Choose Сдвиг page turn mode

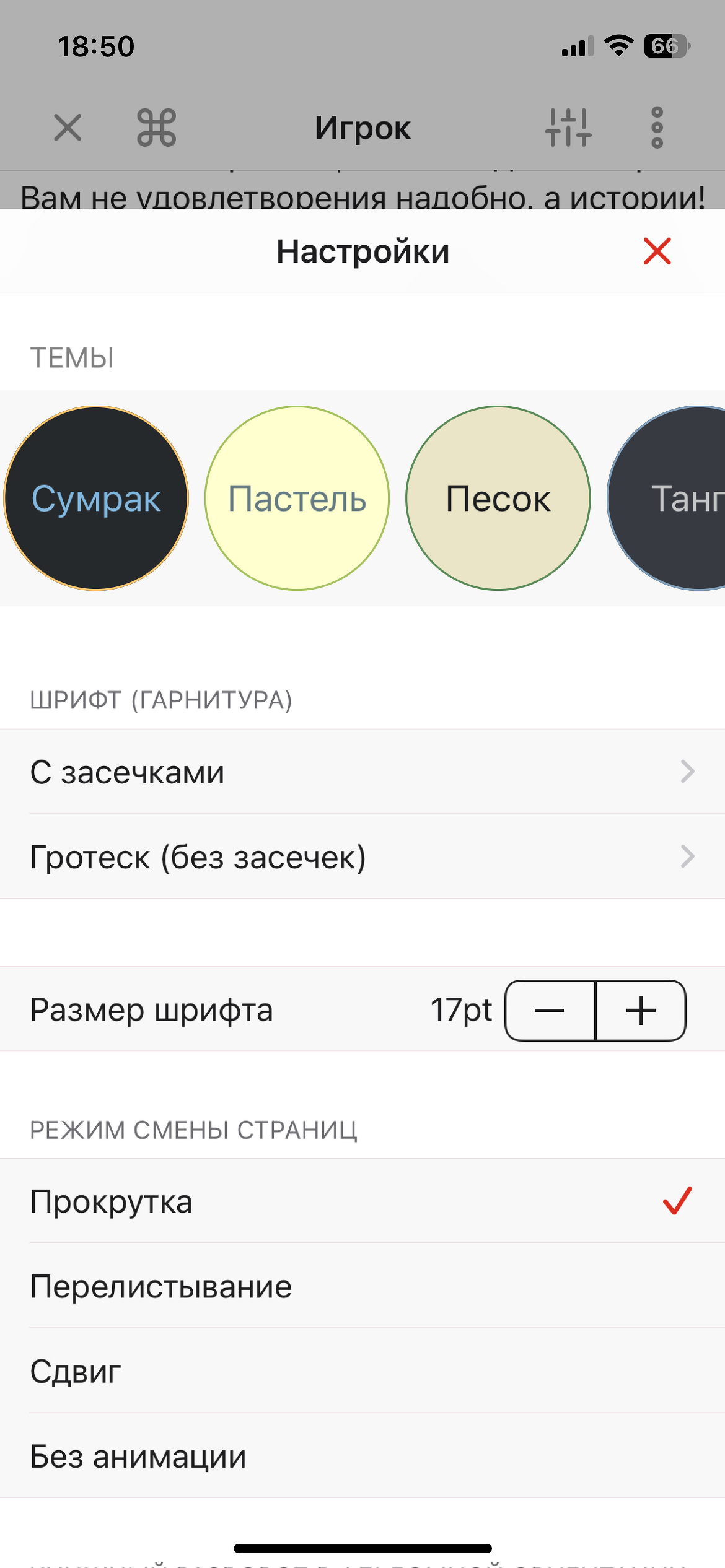coord(362,1371)
